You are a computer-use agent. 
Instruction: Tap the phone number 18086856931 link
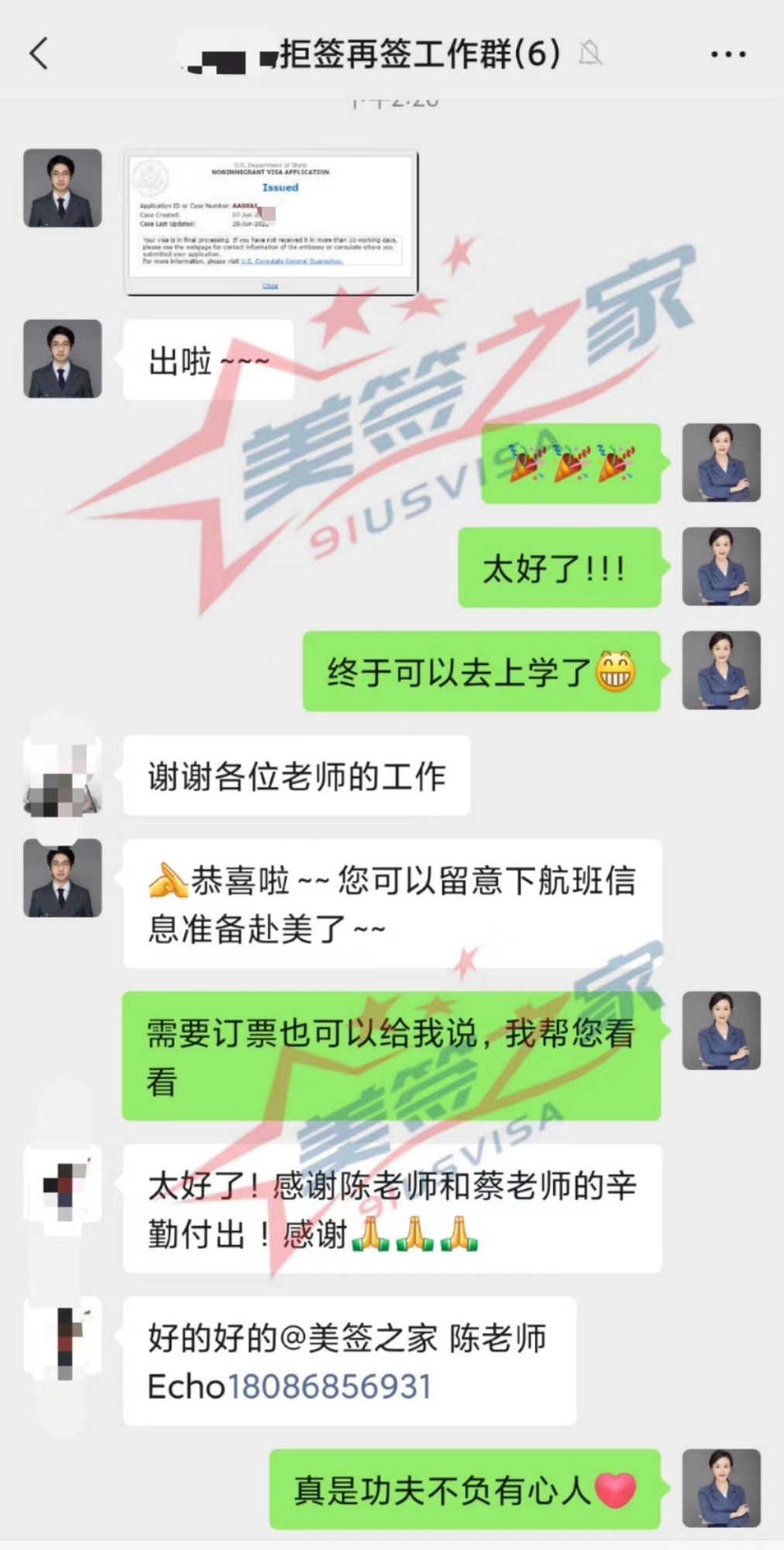(x=329, y=1386)
